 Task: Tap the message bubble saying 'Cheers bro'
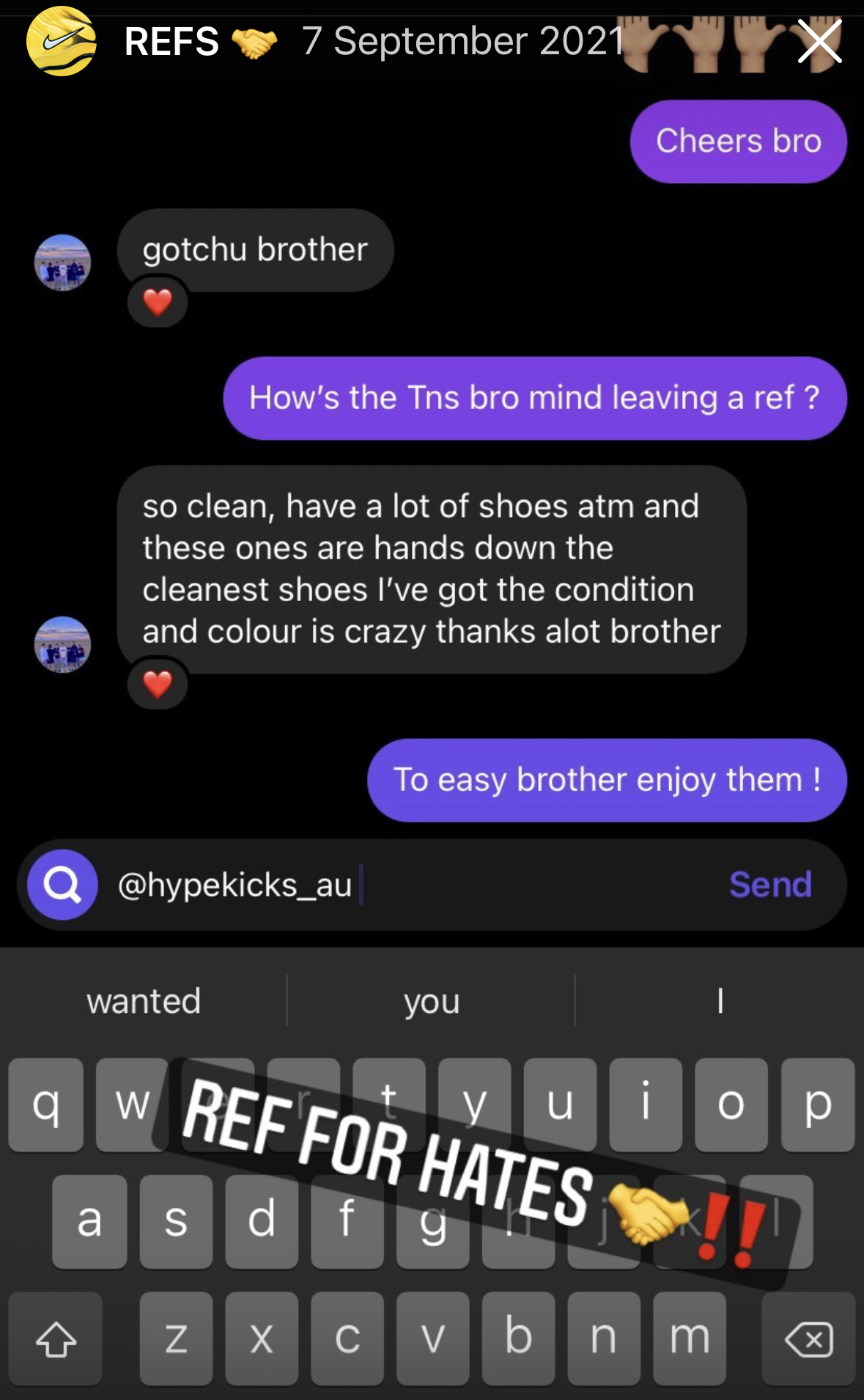point(738,141)
